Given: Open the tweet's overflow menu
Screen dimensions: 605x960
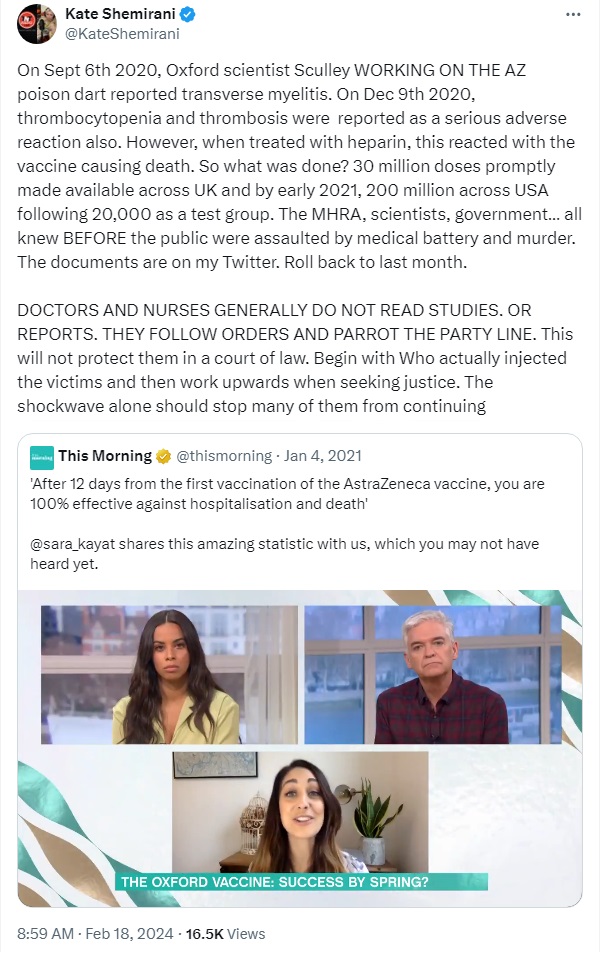Looking at the screenshot, I should [x=573, y=15].
